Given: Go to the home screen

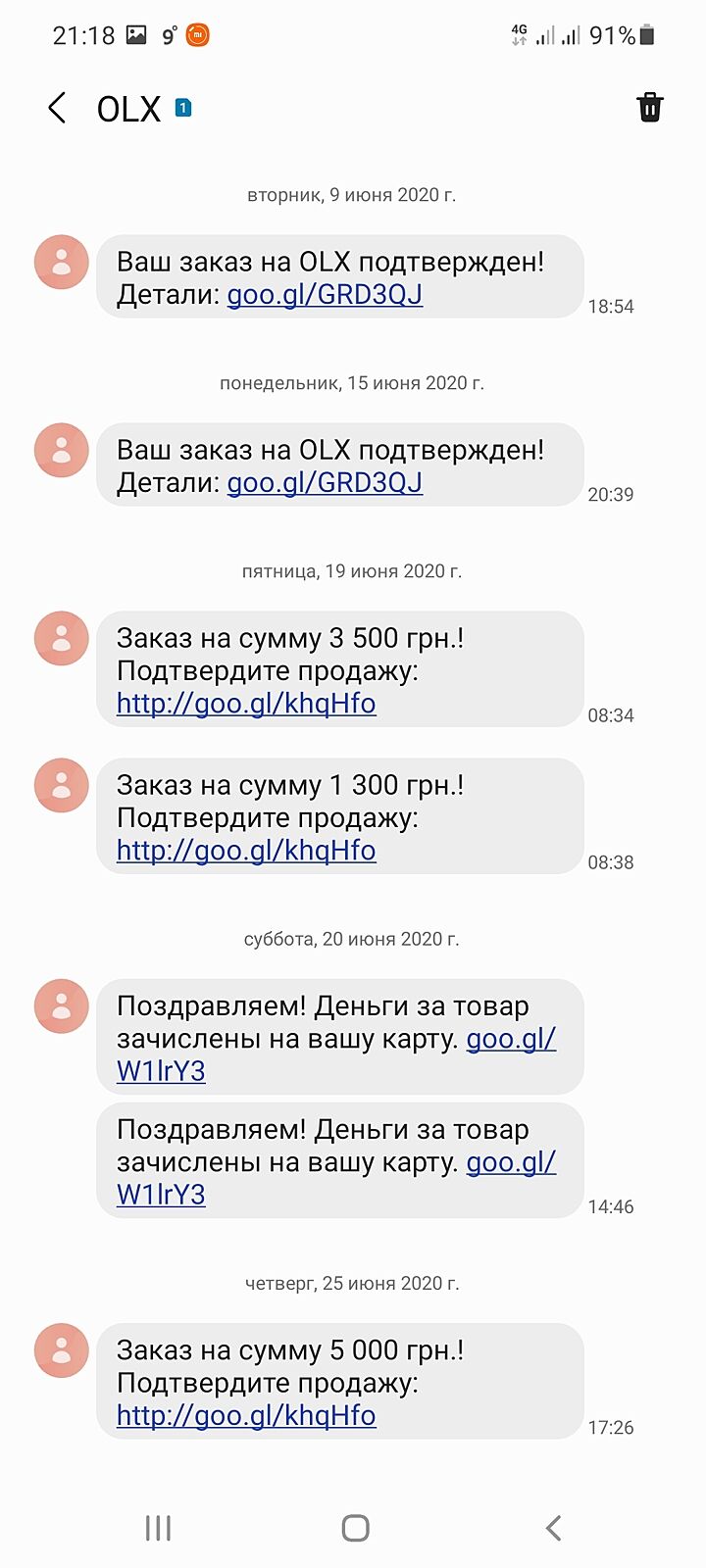Looking at the screenshot, I should [355, 1527].
